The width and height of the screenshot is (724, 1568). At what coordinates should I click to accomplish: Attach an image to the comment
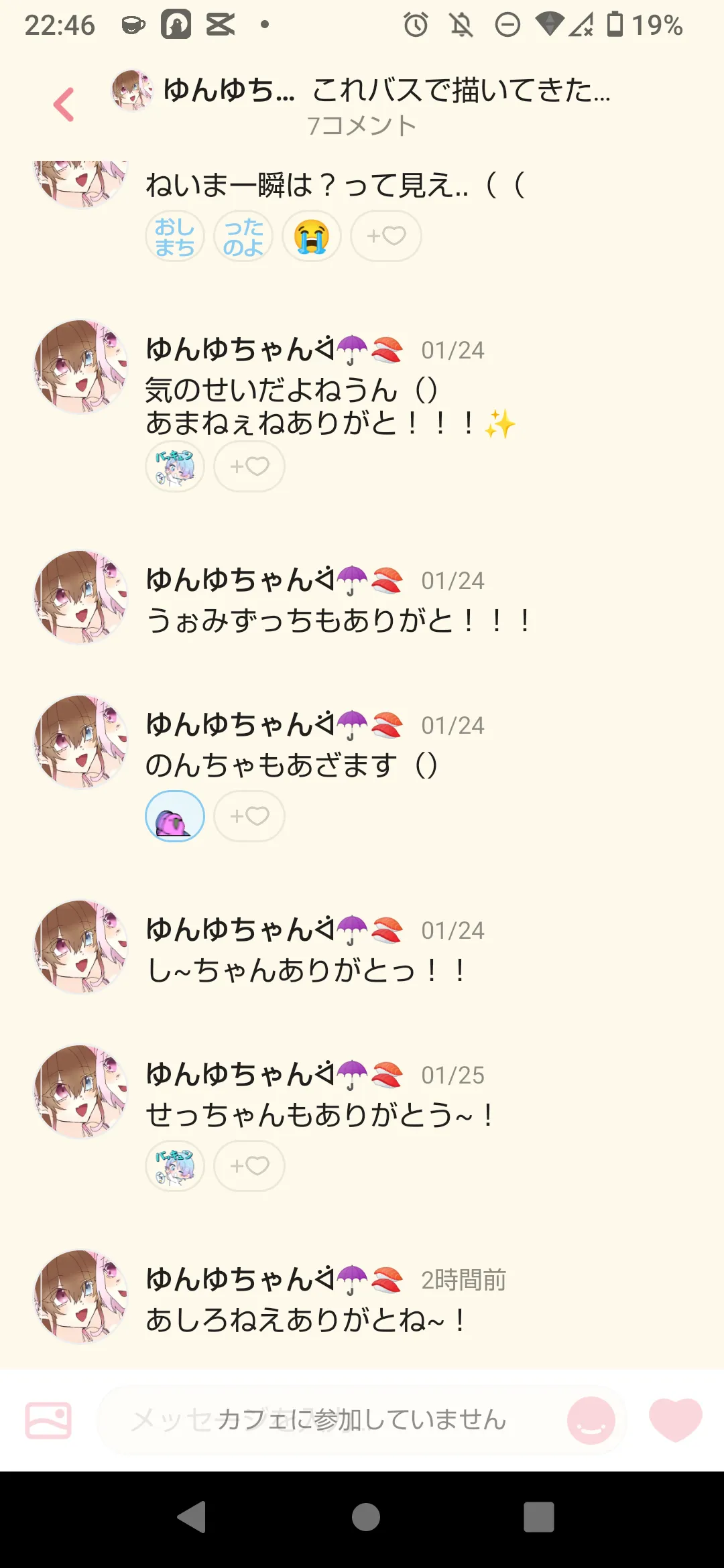48,1420
